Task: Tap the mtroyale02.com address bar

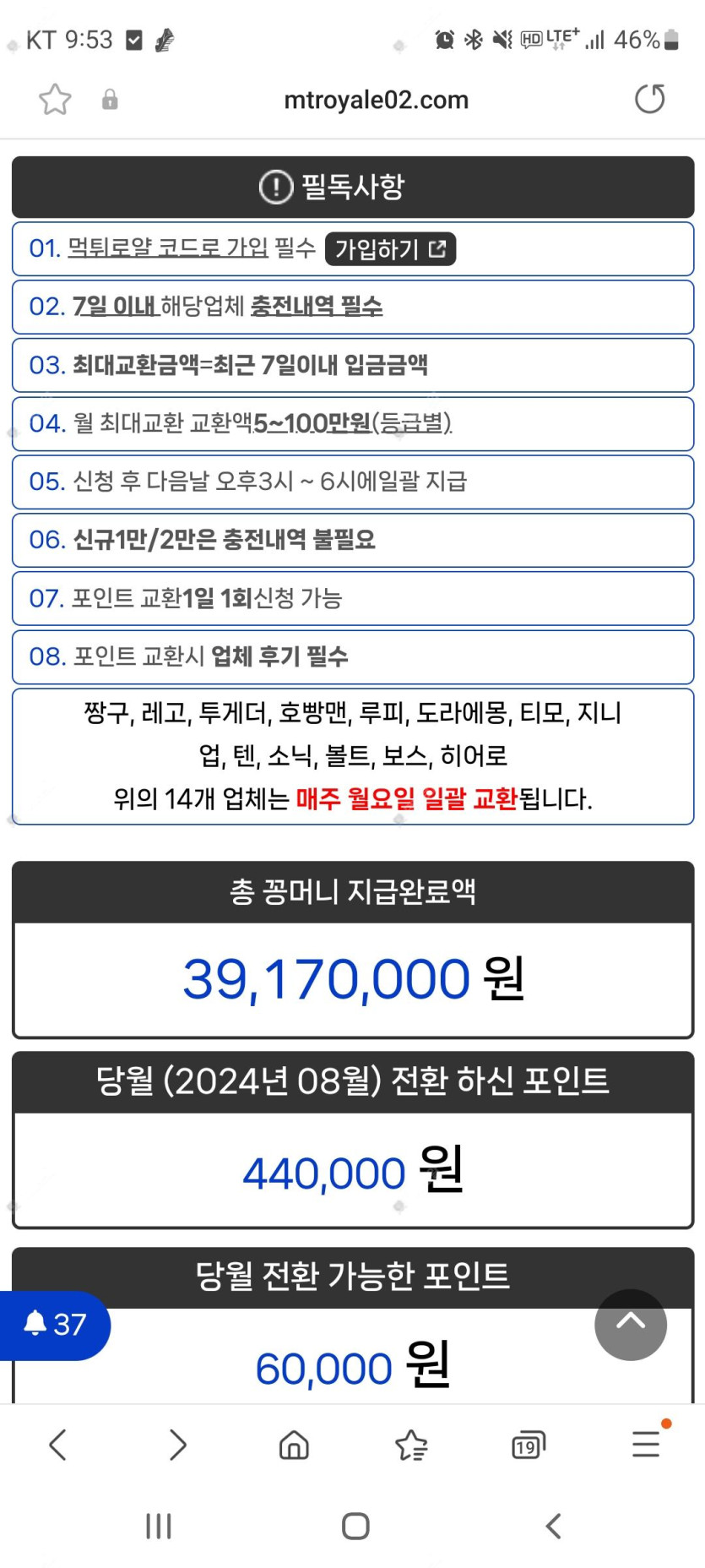Action: pyautogui.click(x=376, y=100)
